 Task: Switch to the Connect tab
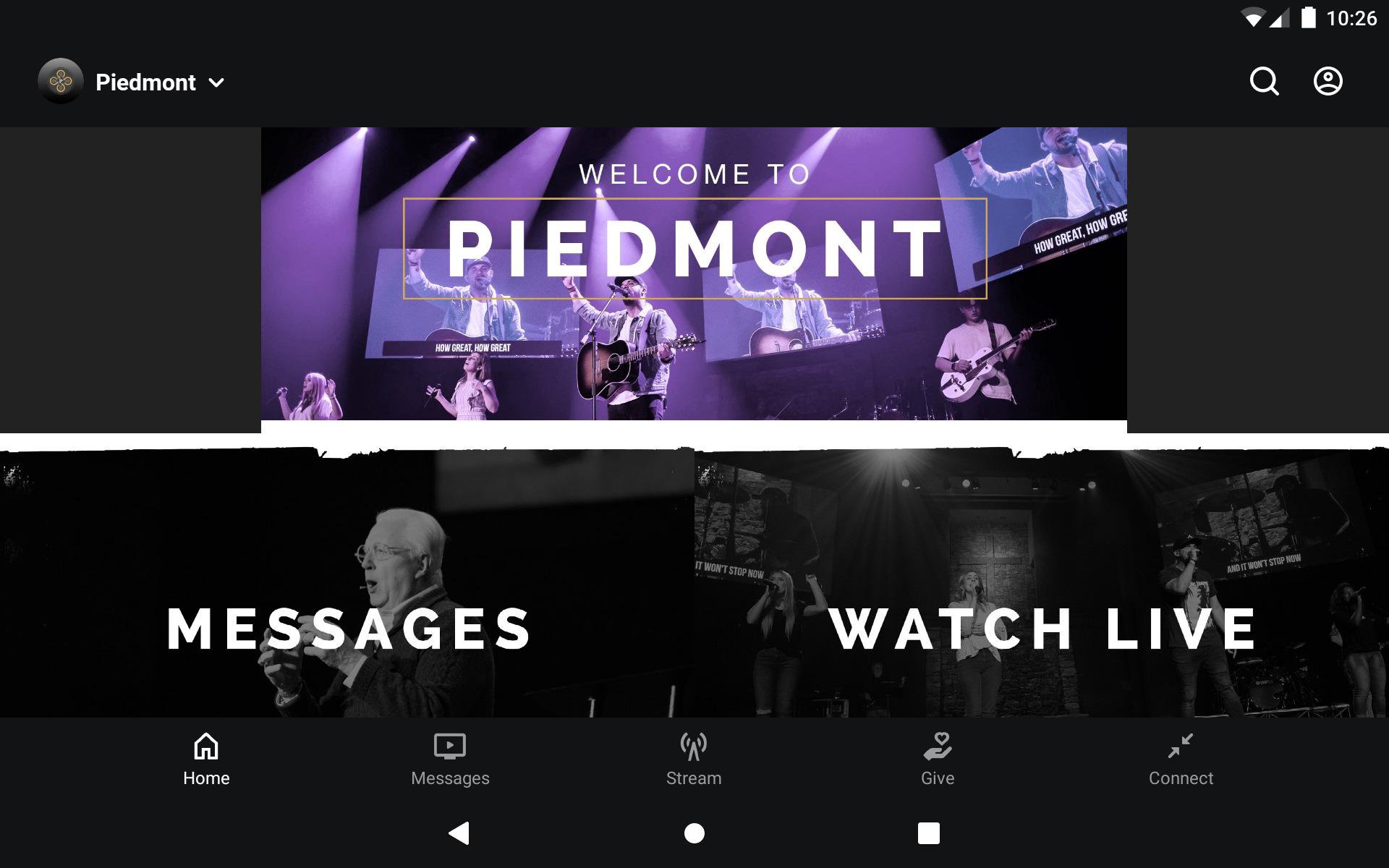pos(1181,759)
